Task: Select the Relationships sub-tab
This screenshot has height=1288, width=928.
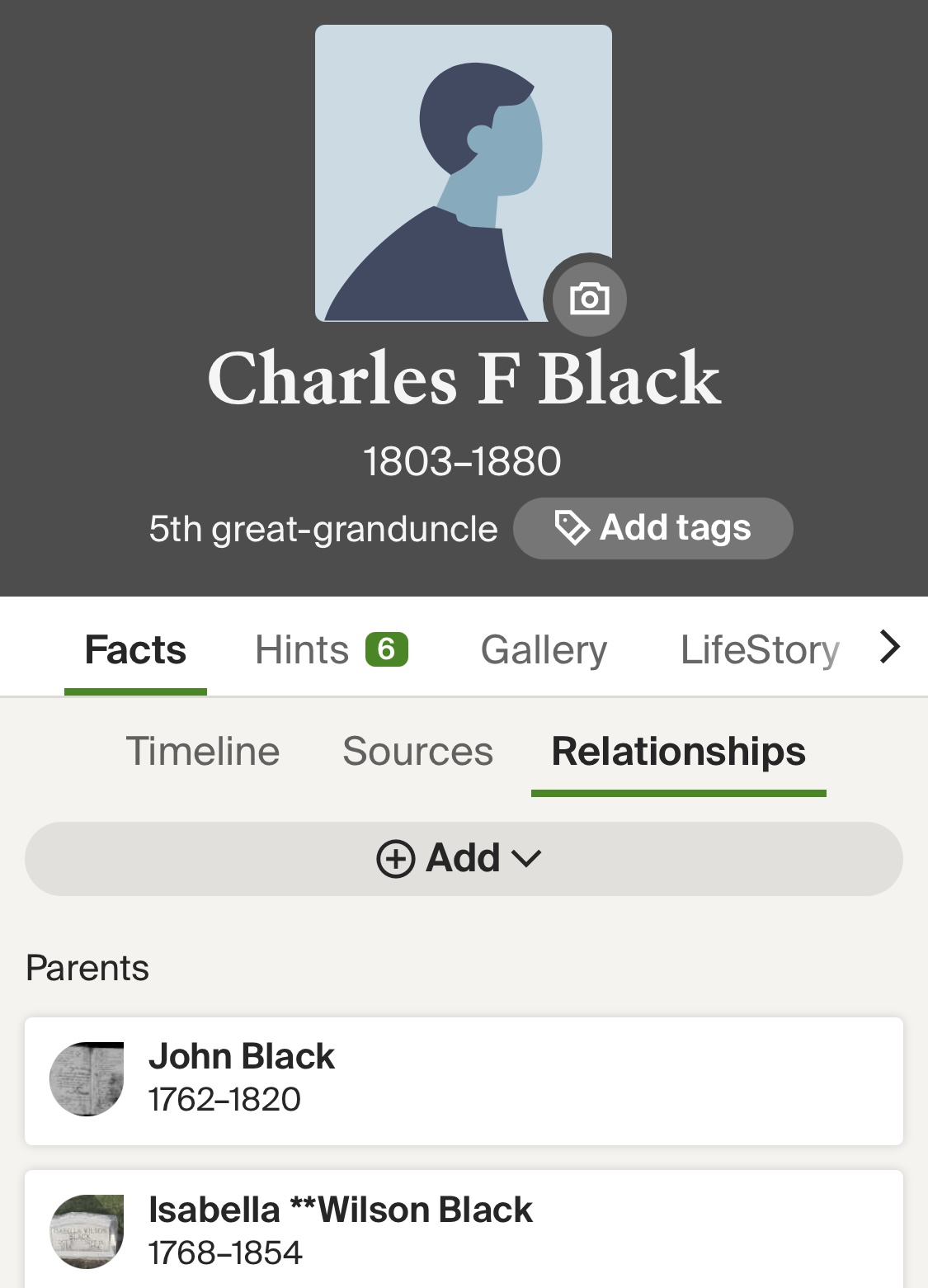Action: [x=678, y=752]
